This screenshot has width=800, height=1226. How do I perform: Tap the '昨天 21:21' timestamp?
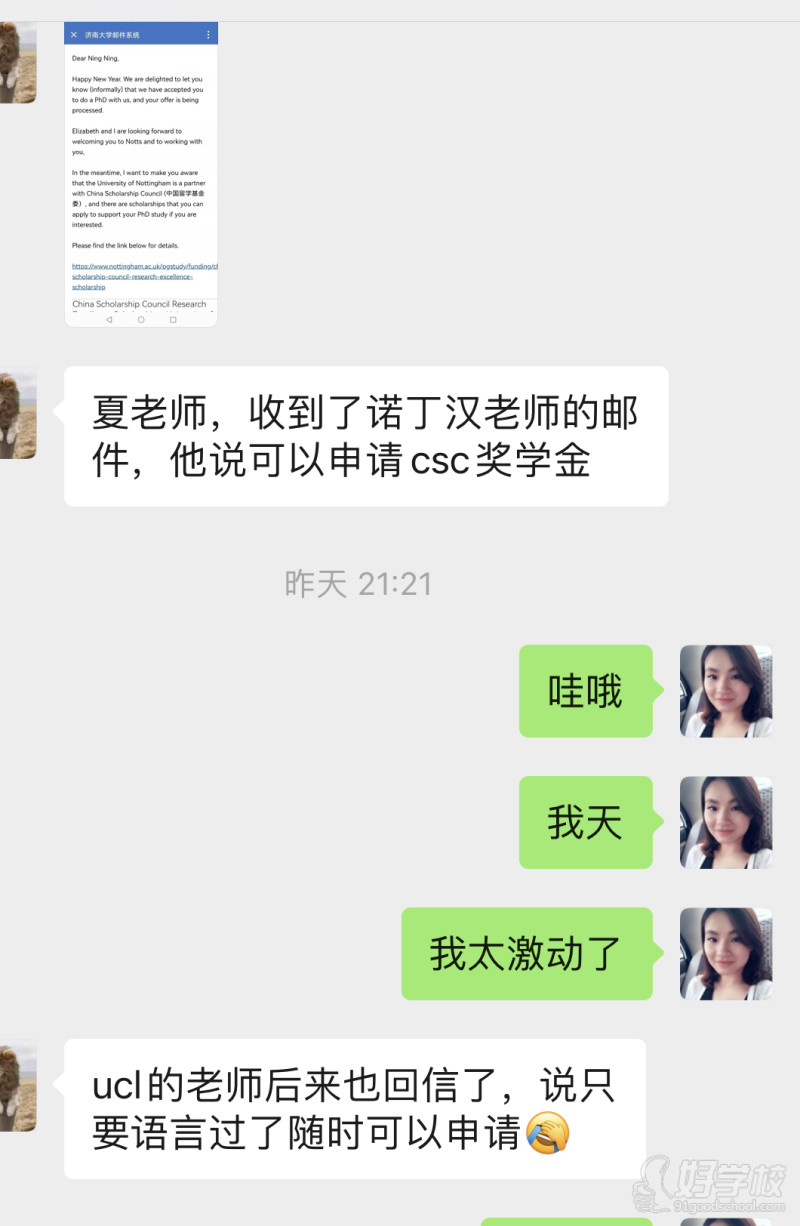[358, 584]
